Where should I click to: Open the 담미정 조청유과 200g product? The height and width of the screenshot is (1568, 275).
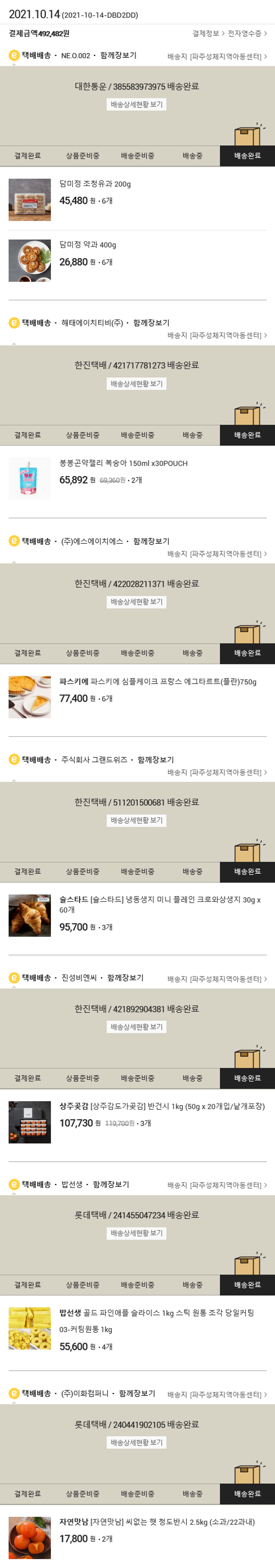[95, 184]
